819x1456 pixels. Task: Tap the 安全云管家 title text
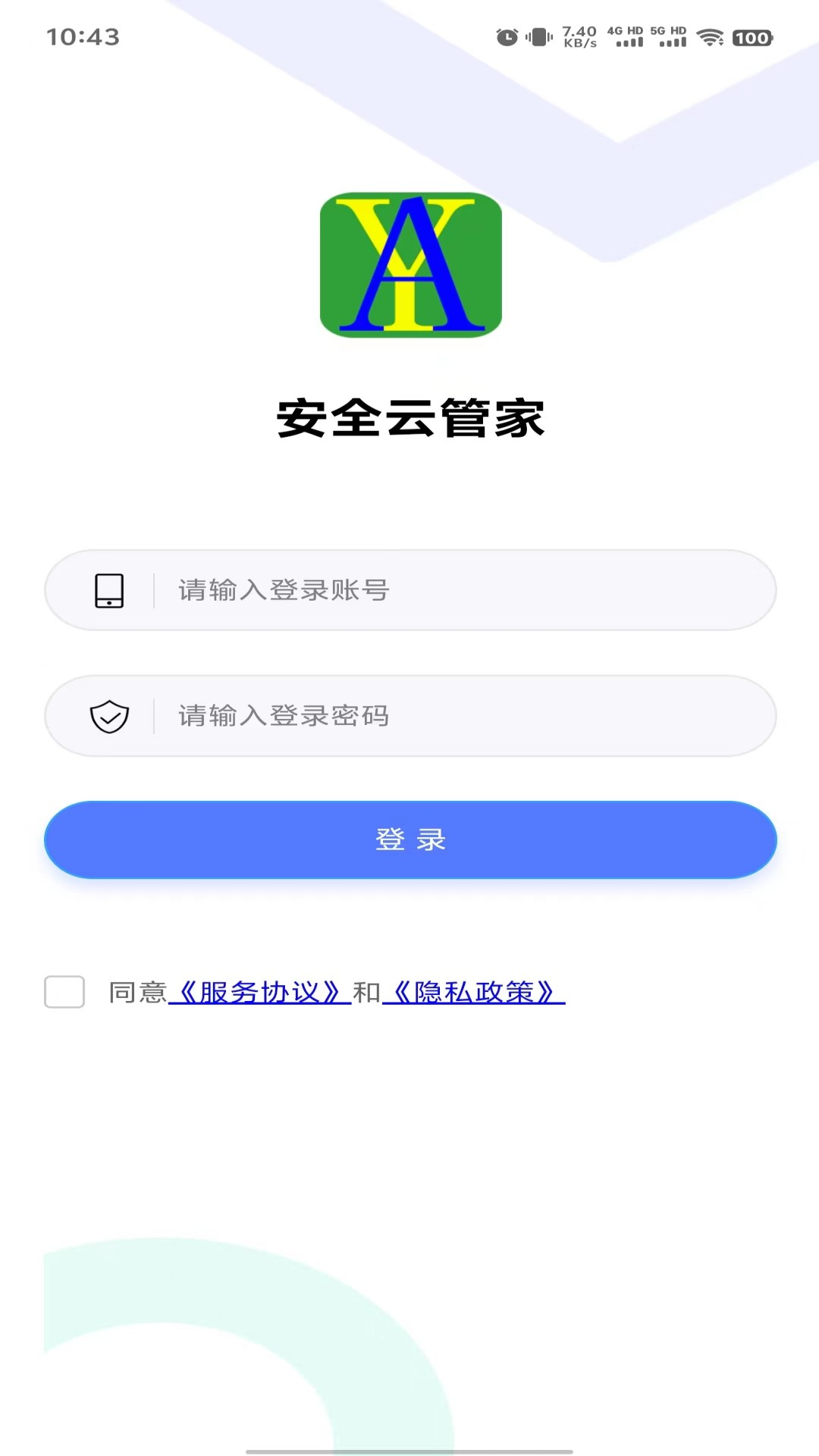point(409,418)
